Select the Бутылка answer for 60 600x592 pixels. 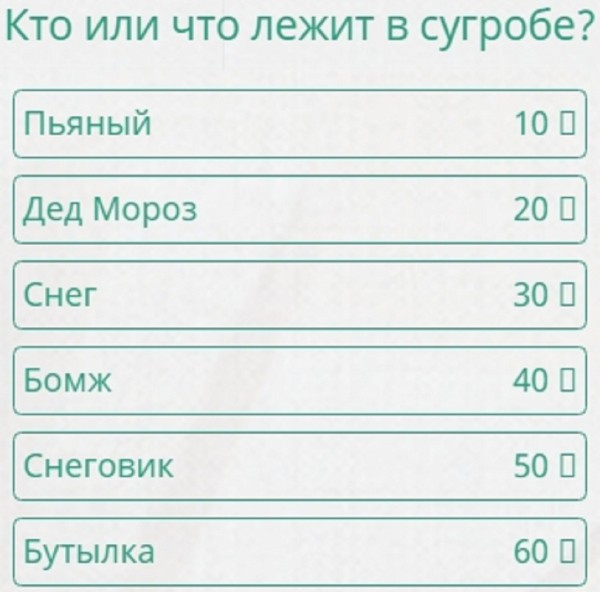pos(300,551)
